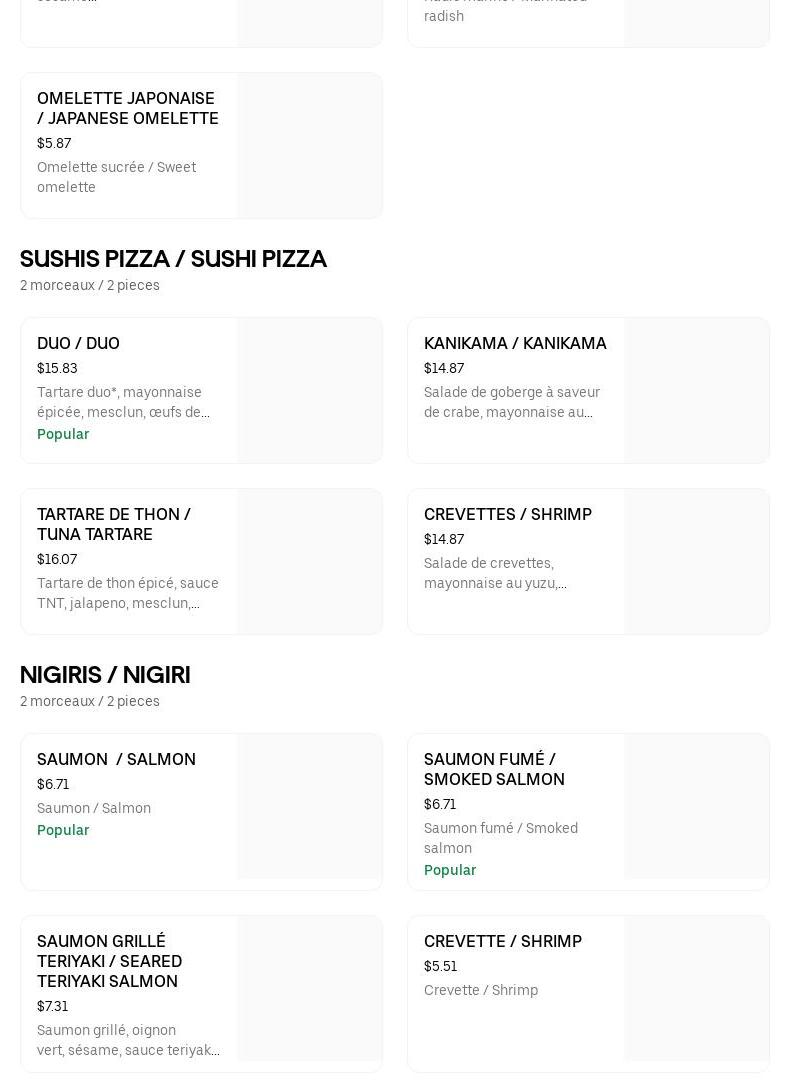Open the Crevette / Shrimp nigiri card
804x1084 pixels.
[588, 993]
